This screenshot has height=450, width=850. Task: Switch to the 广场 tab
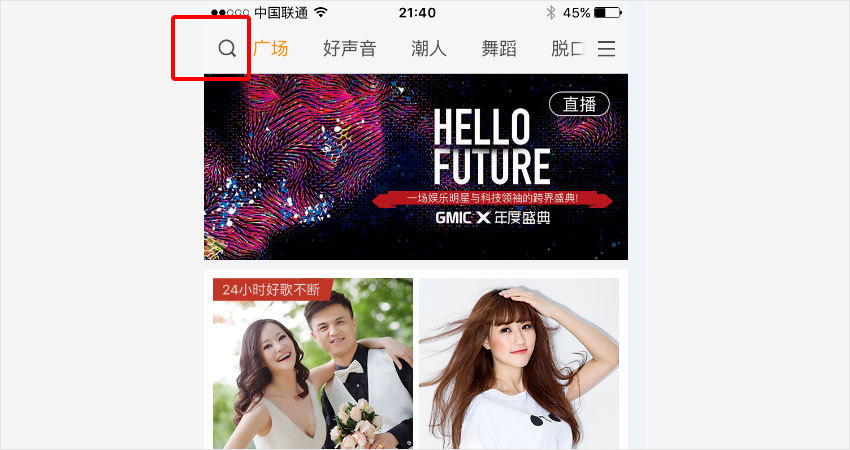click(x=271, y=48)
